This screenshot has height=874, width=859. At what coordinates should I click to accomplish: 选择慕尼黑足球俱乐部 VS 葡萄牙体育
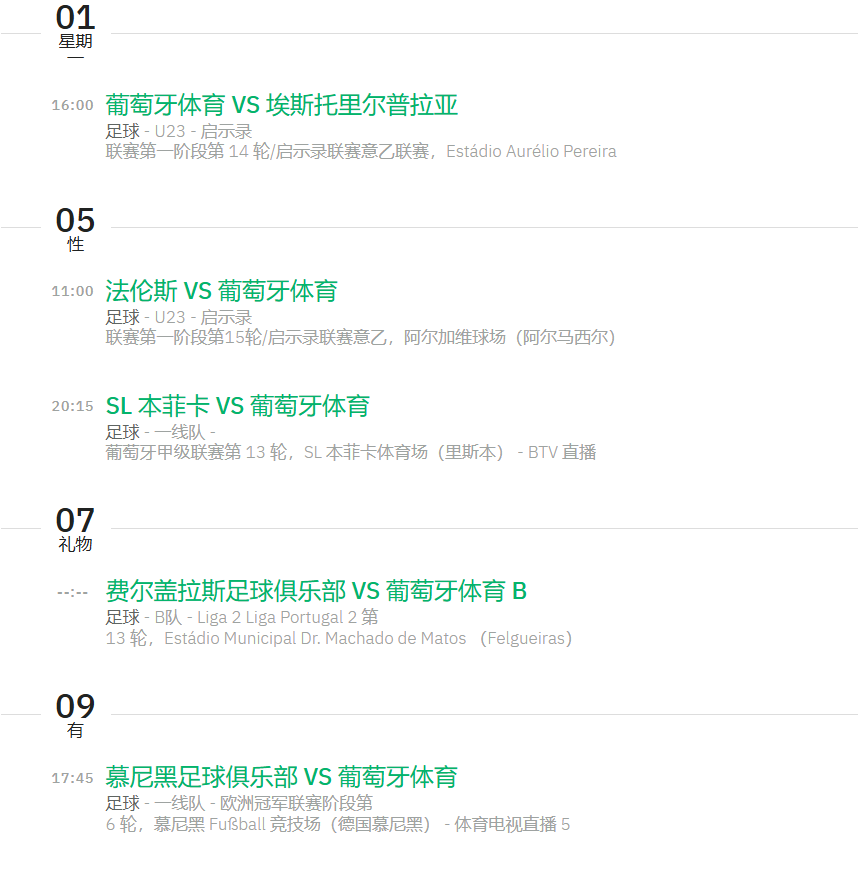[281, 777]
